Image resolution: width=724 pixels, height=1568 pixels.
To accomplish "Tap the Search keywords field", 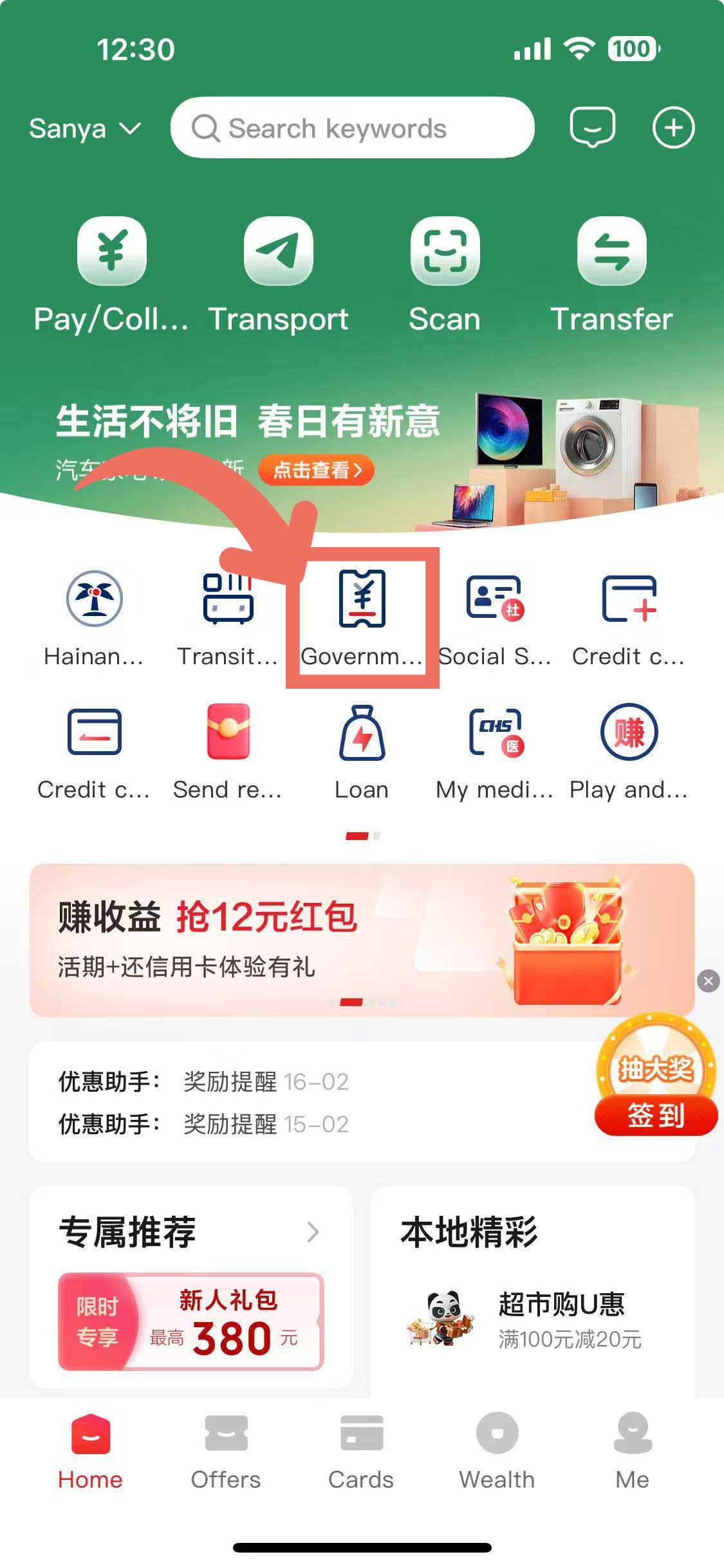I will 352,127.
